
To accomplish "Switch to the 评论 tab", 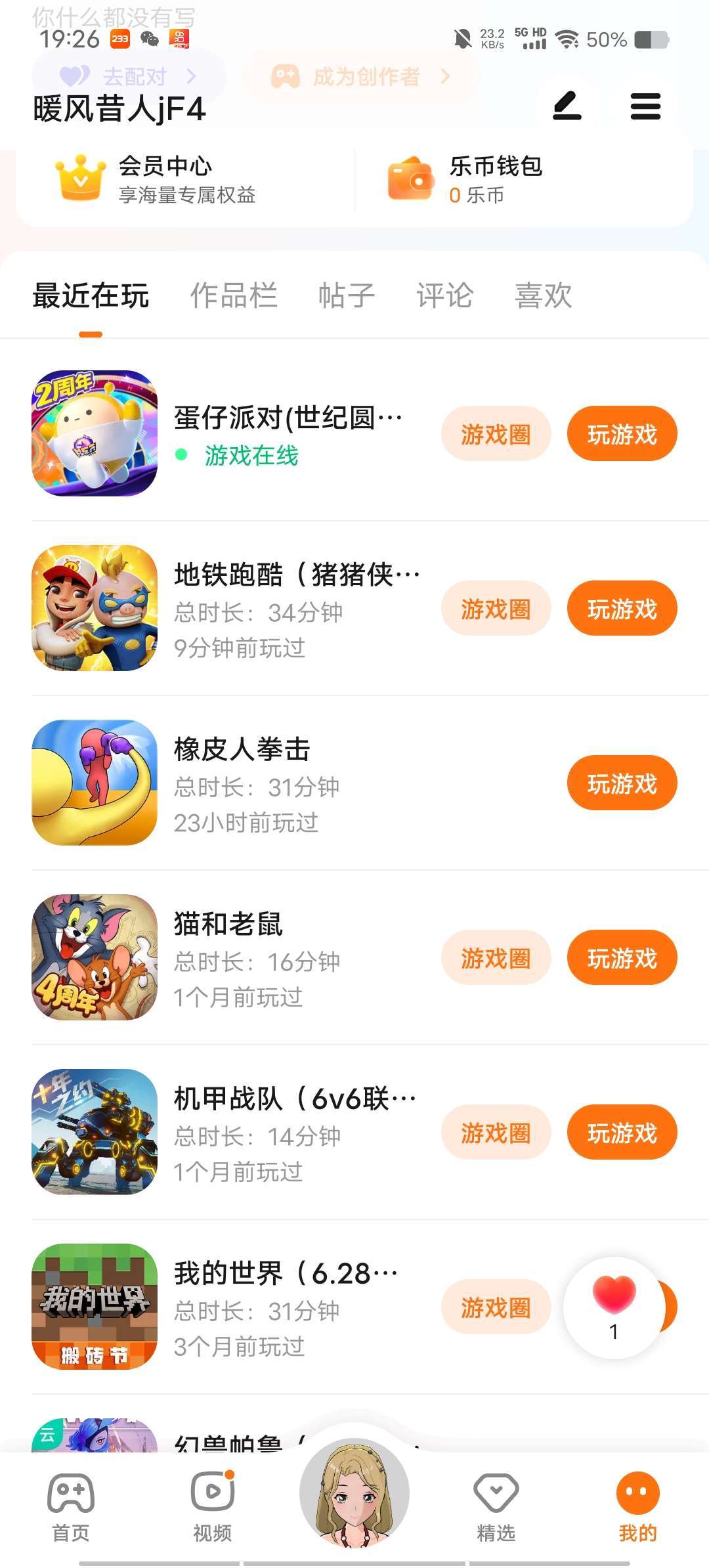I will point(444,295).
